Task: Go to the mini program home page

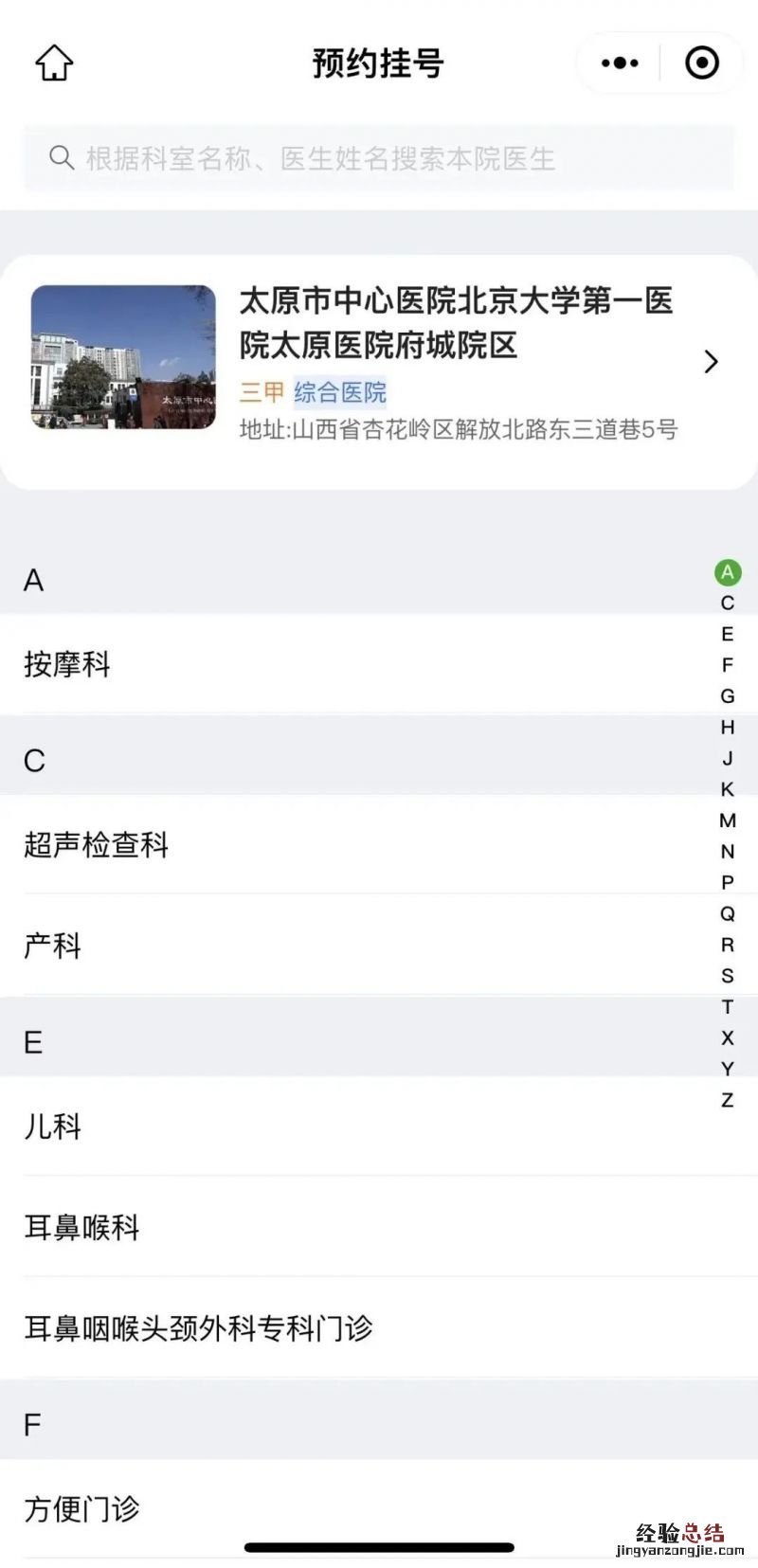Action: click(x=54, y=63)
